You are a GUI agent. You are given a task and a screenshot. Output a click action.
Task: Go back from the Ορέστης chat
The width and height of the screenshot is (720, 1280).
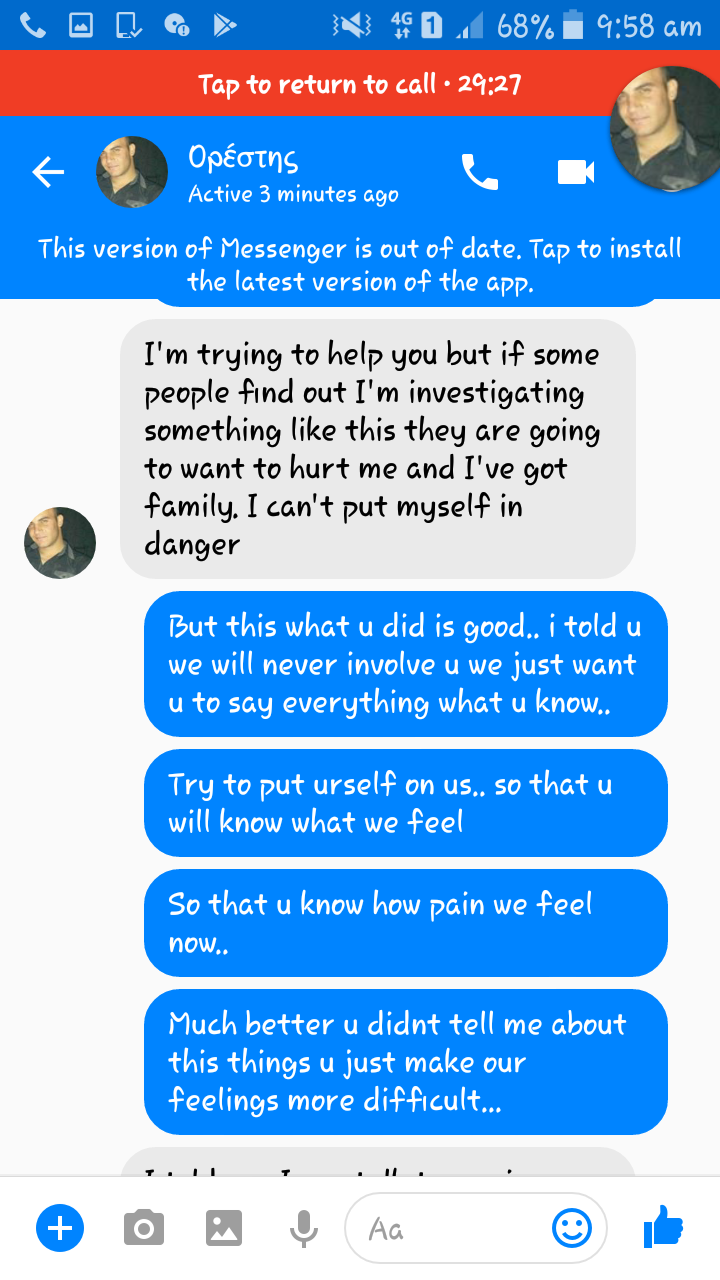[48, 172]
